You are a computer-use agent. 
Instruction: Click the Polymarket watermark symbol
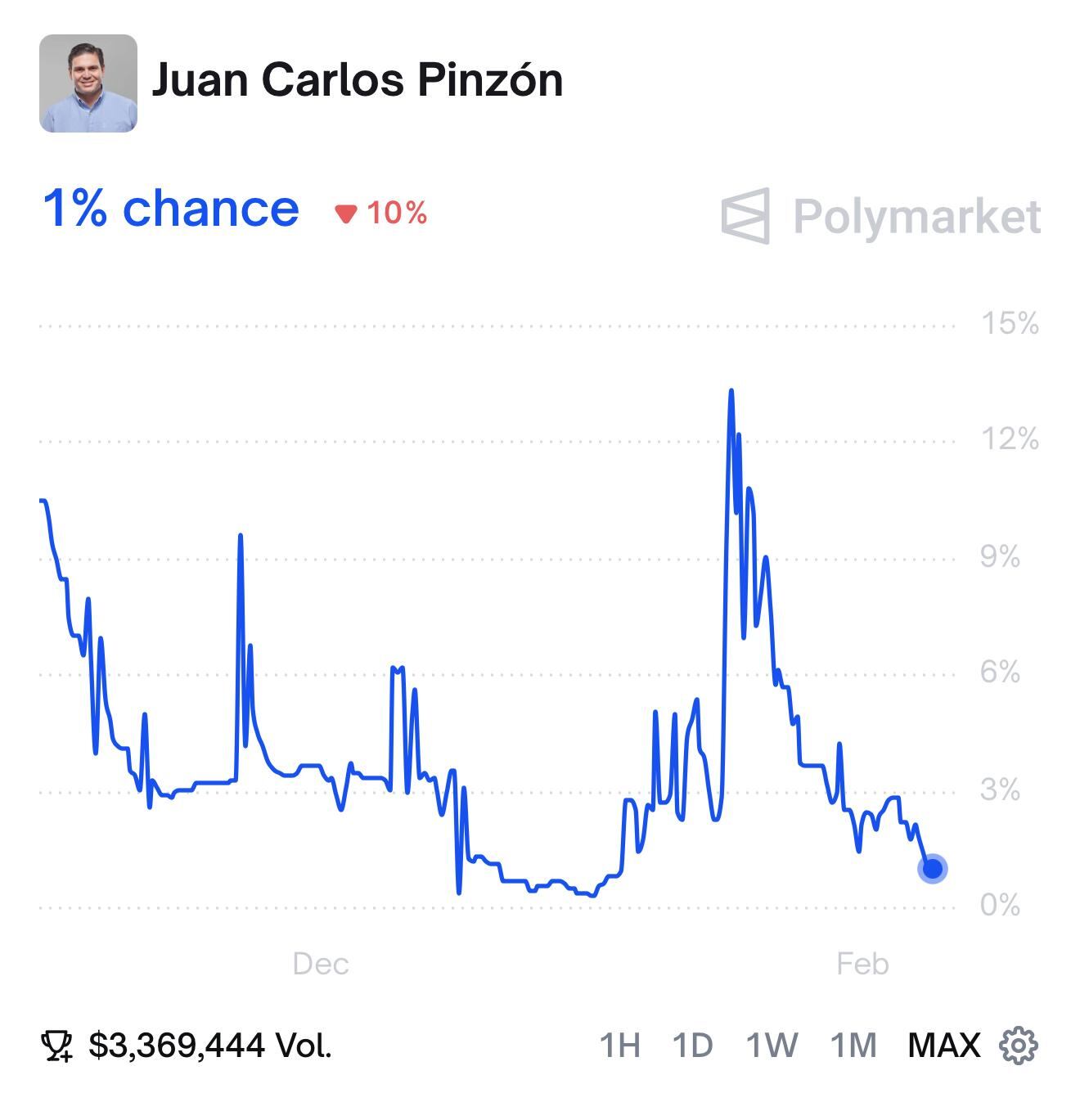pyautogui.click(x=745, y=215)
